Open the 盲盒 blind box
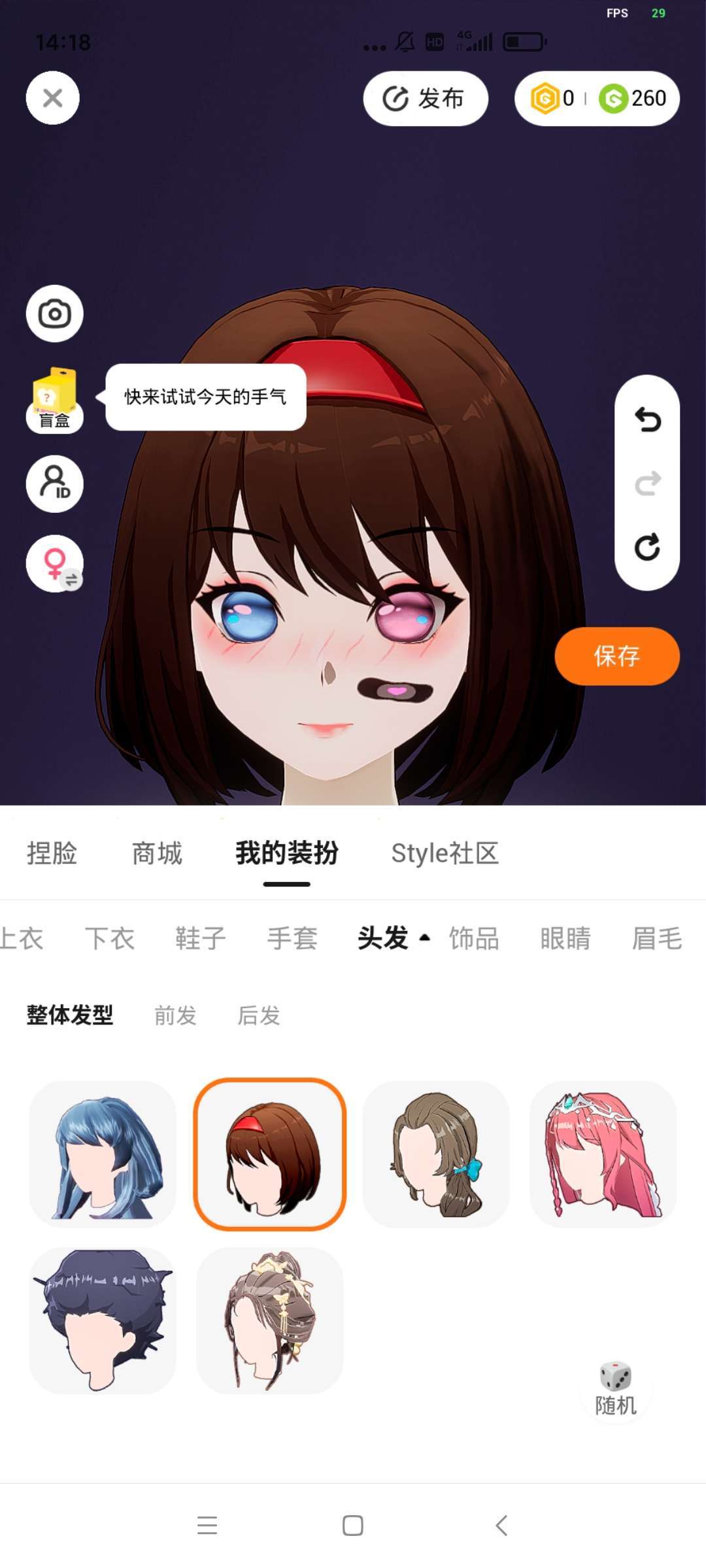706x1568 pixels. (x=55, y=400)
